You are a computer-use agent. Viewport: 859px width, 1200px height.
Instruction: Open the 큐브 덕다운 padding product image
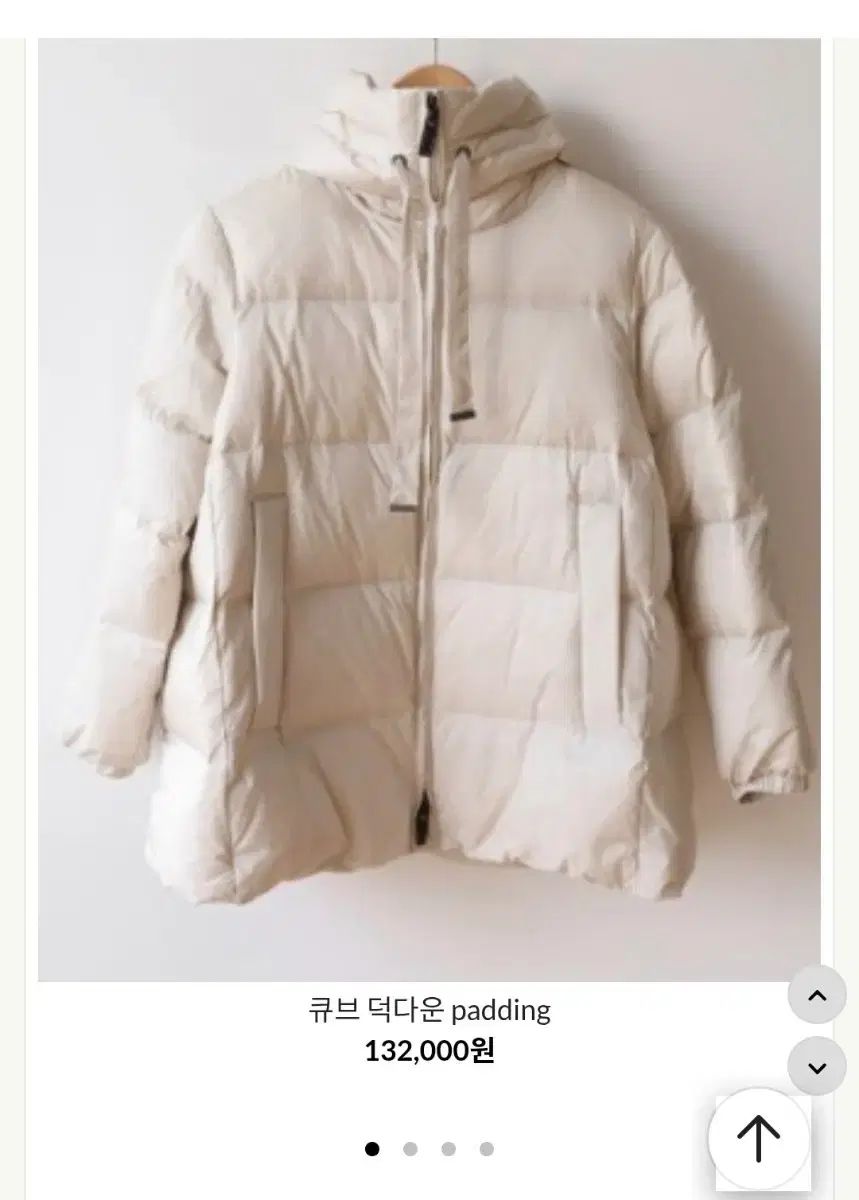tap(429, 510)
